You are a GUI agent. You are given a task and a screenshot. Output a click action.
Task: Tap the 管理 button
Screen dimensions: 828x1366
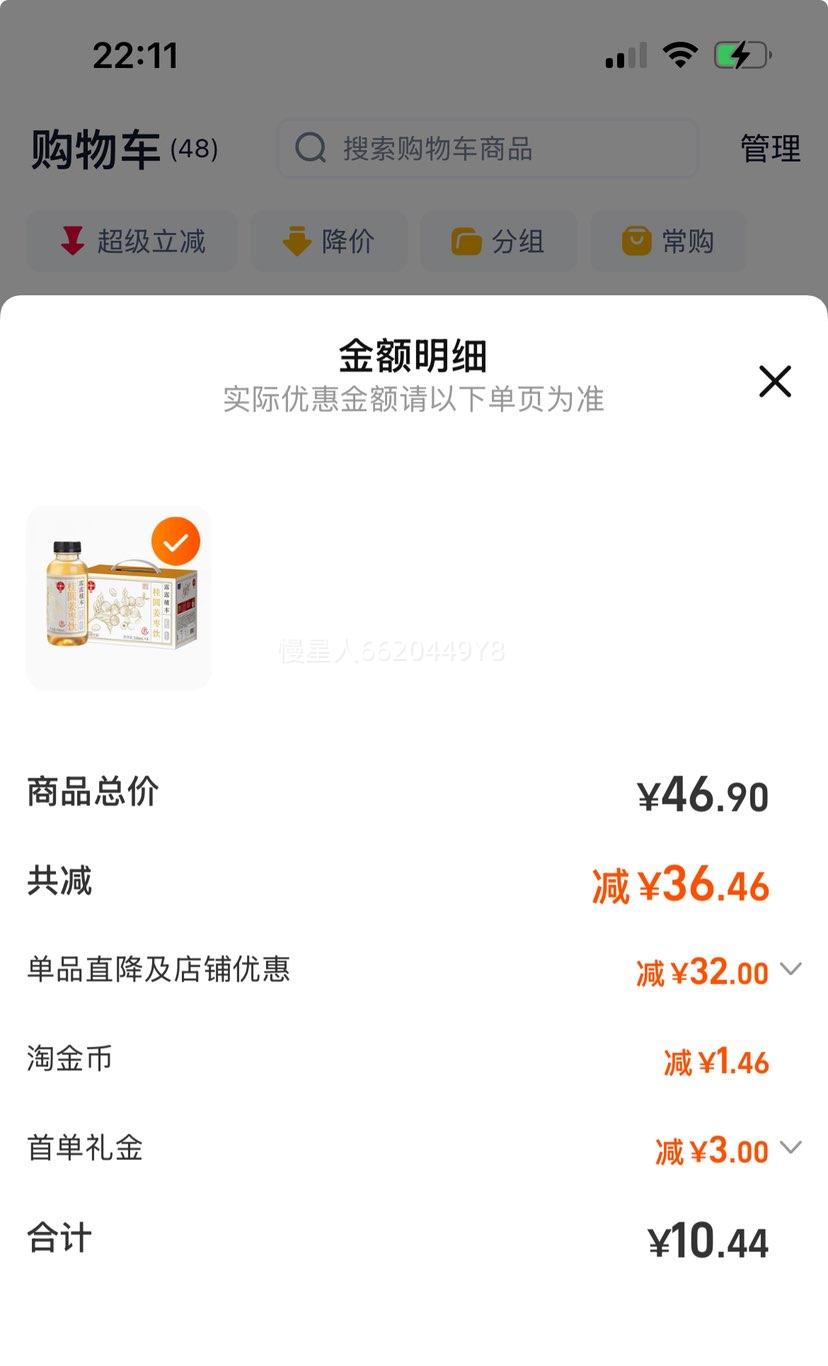tap(769, 148)
